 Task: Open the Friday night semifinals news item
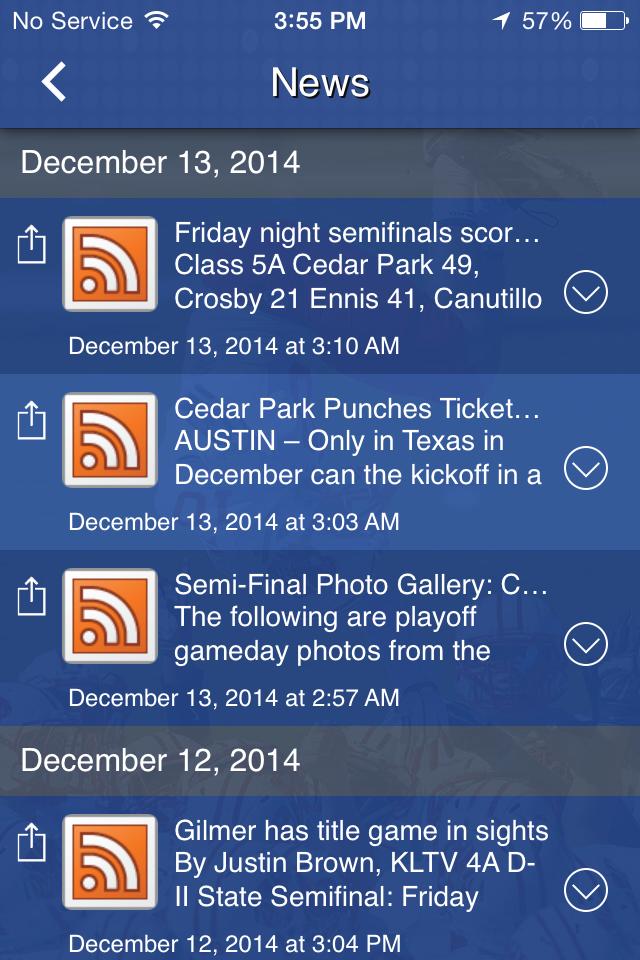point(357,265)
